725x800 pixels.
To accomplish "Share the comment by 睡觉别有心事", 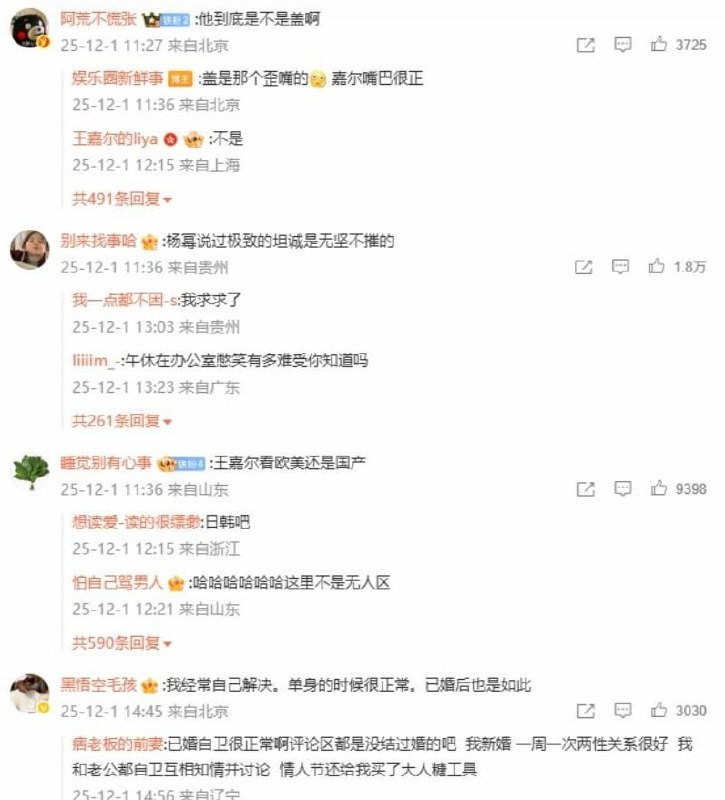I will click(x=586, y=489).
